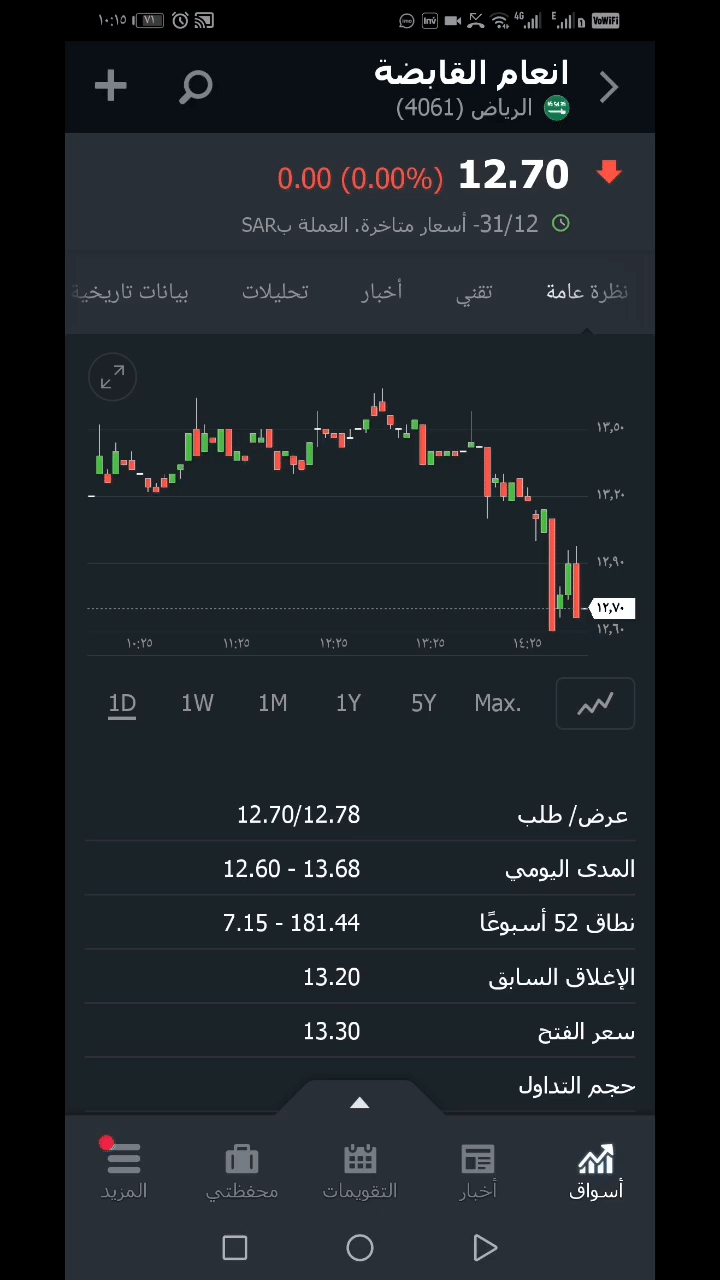
Task: Choose the Max. chart range
Action: (497, 703)
